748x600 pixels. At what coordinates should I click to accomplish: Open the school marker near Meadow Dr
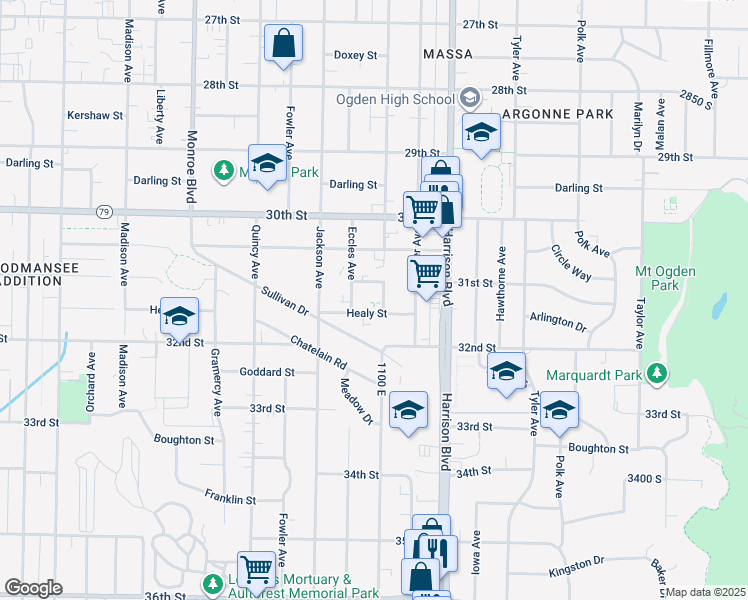408,411
